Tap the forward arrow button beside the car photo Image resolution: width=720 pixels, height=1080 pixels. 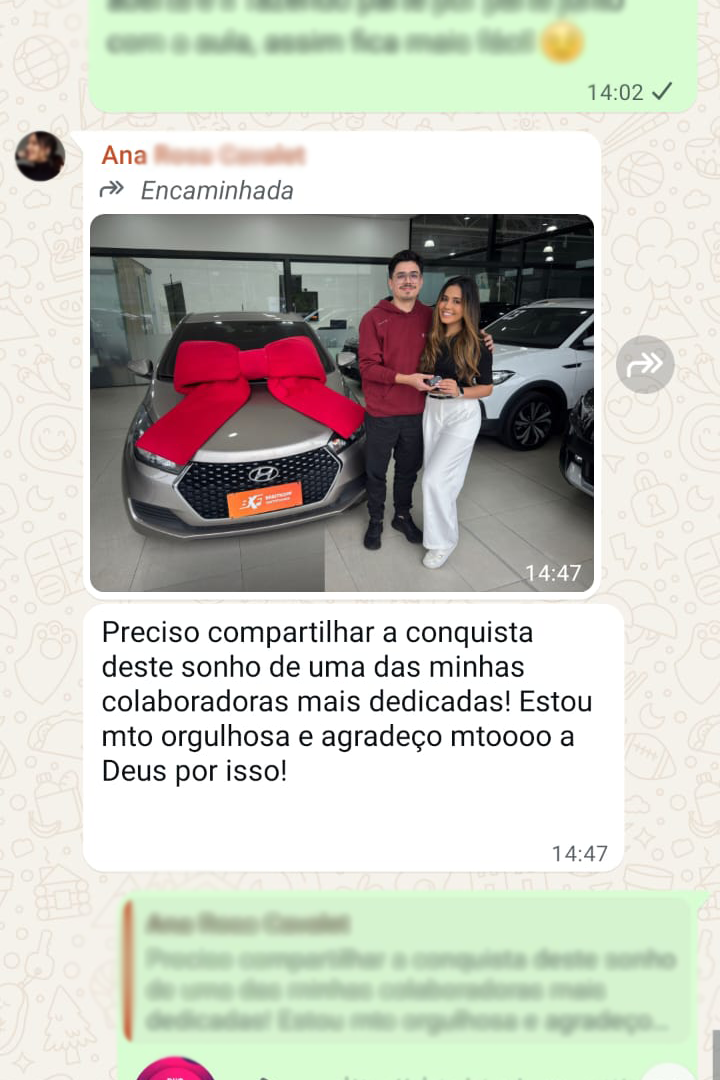point(645,365)
